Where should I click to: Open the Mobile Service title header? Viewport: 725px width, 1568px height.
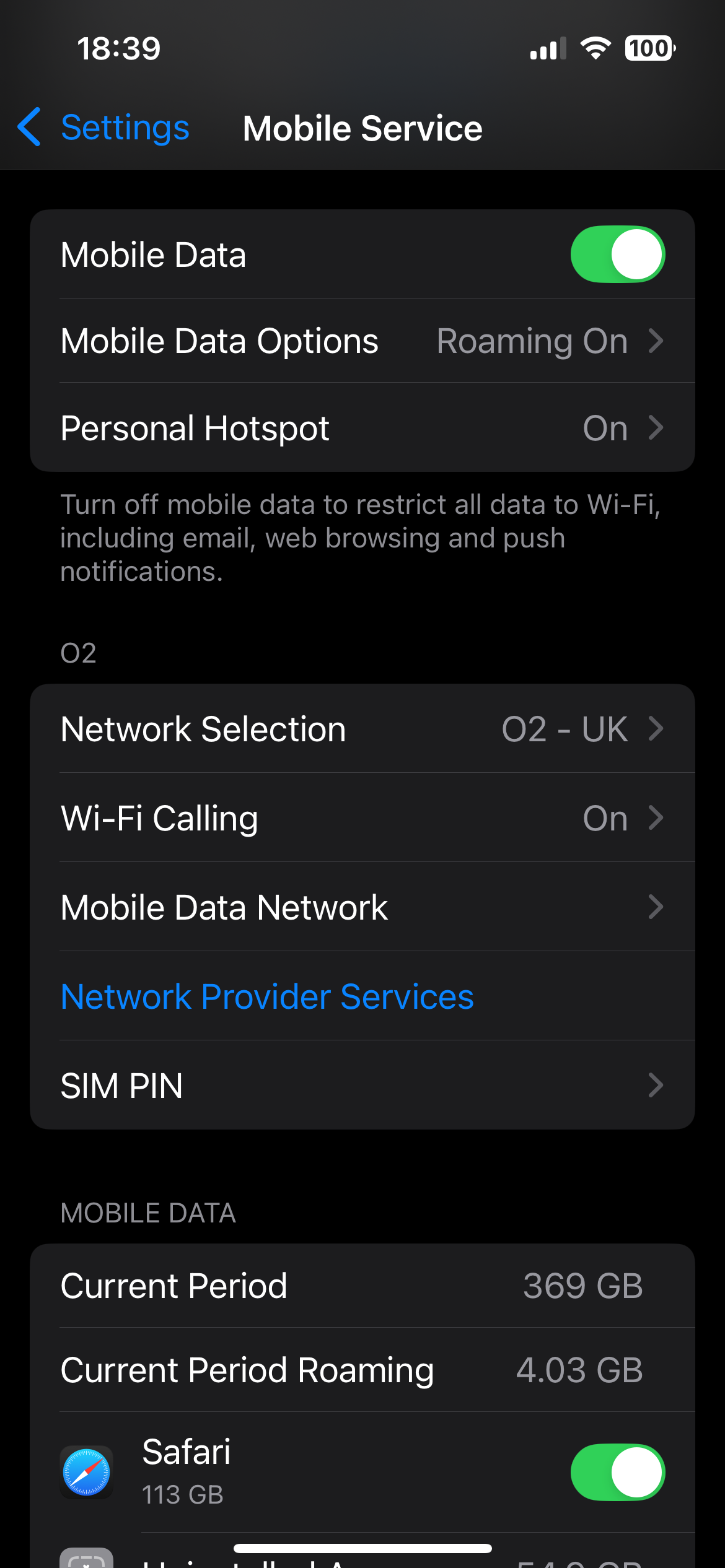(x=362, y=128)
